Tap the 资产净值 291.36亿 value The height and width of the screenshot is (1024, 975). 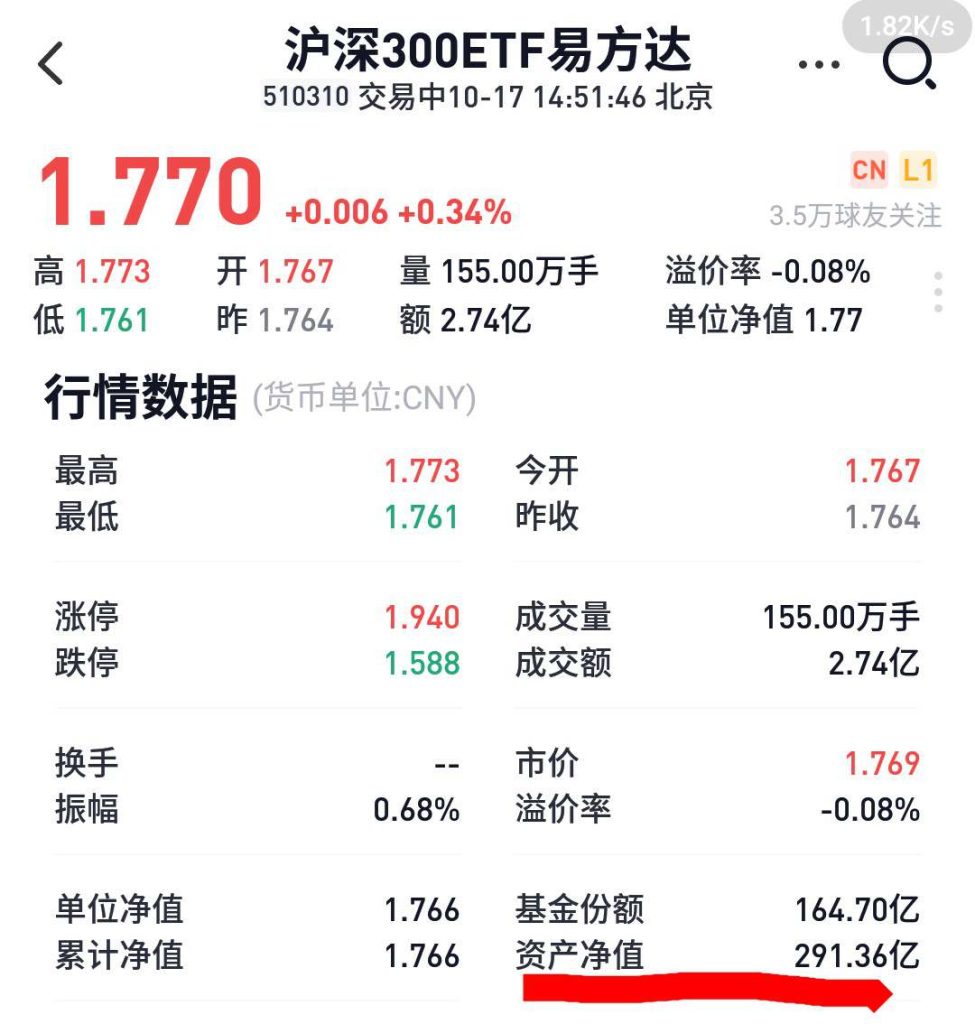[857, 954]
